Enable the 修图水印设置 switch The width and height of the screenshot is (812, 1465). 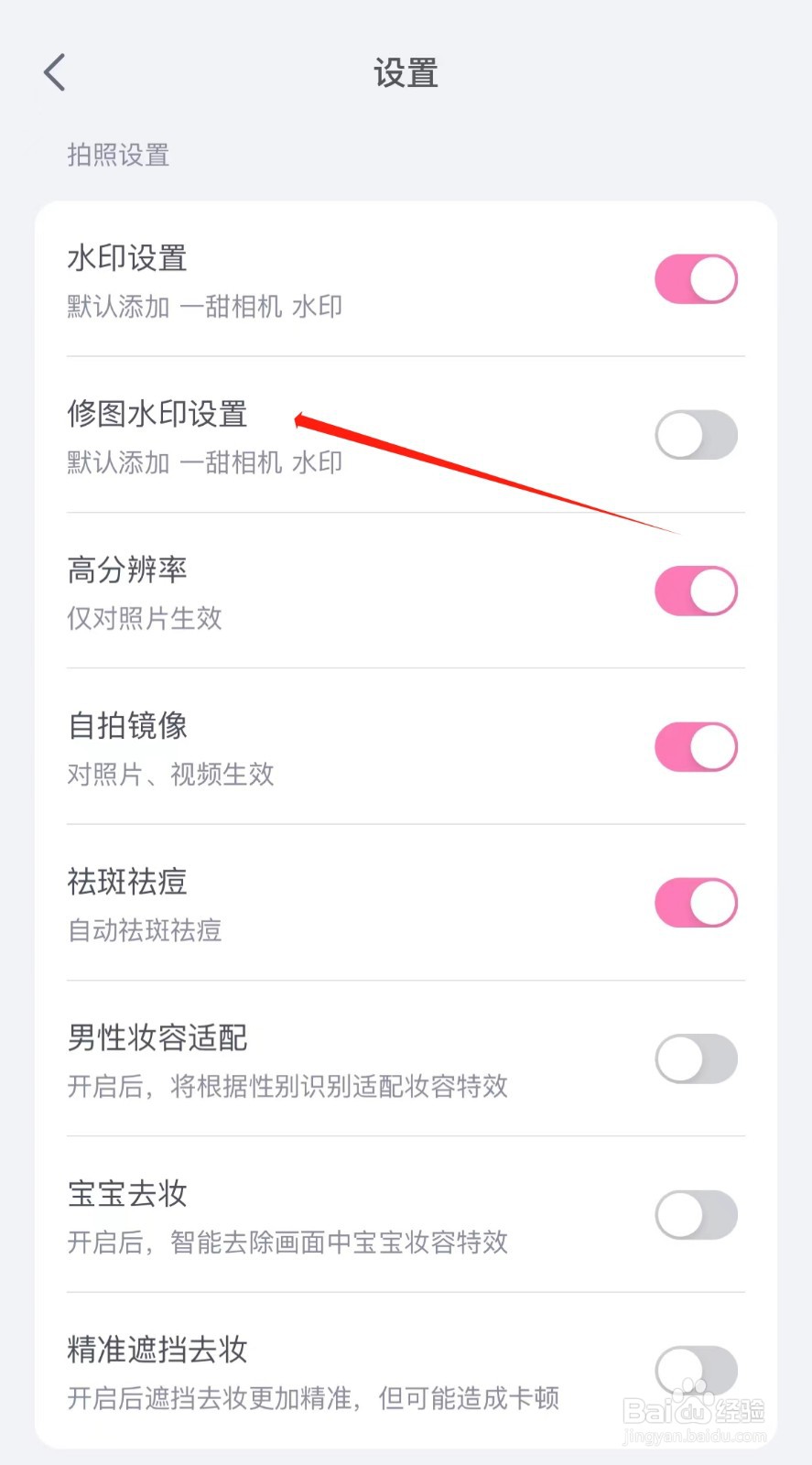pos(696,435)
